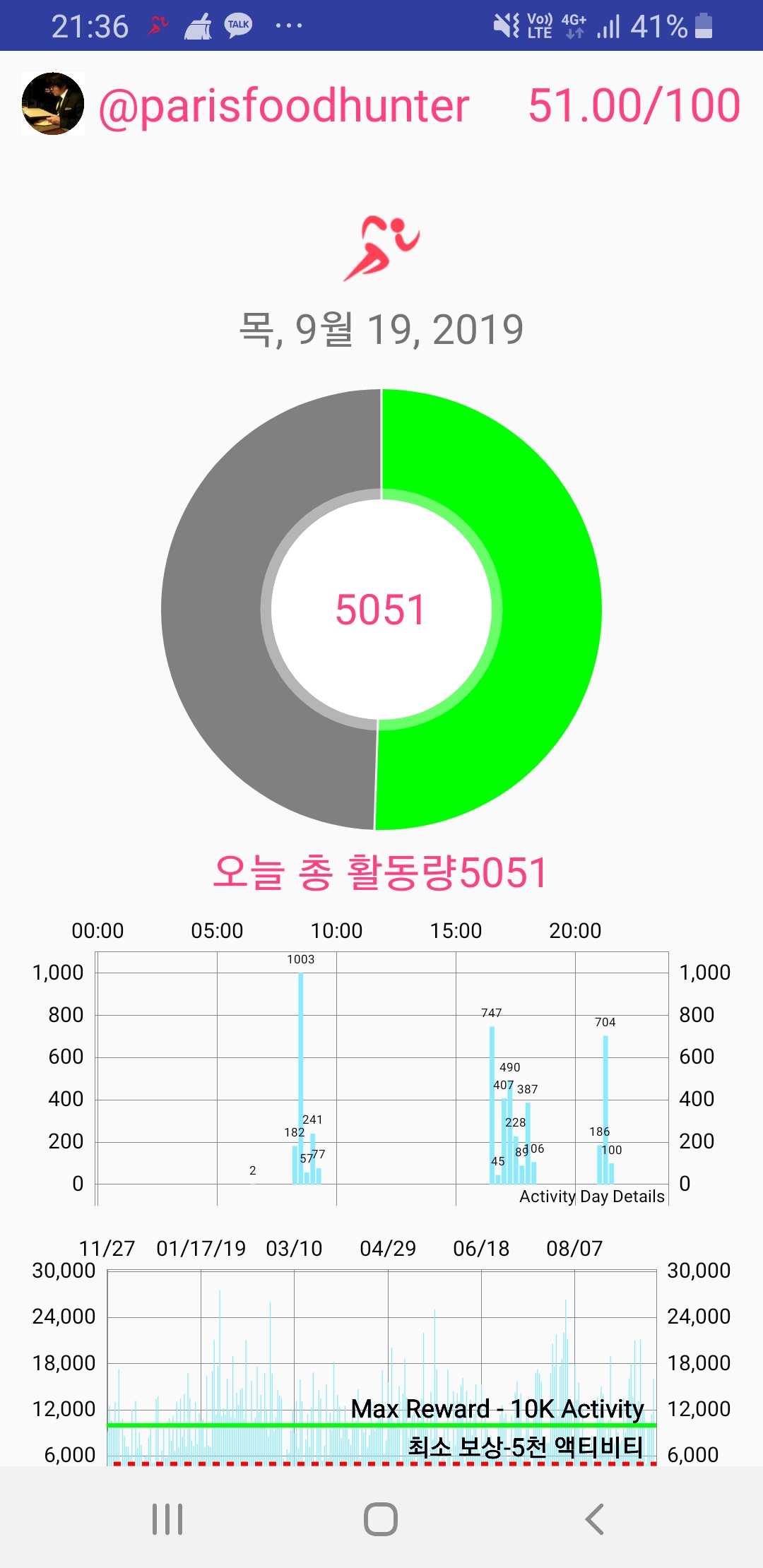Go to the home screen
The height and width of the screenshot is (1568, 763).
point(381,1519)
